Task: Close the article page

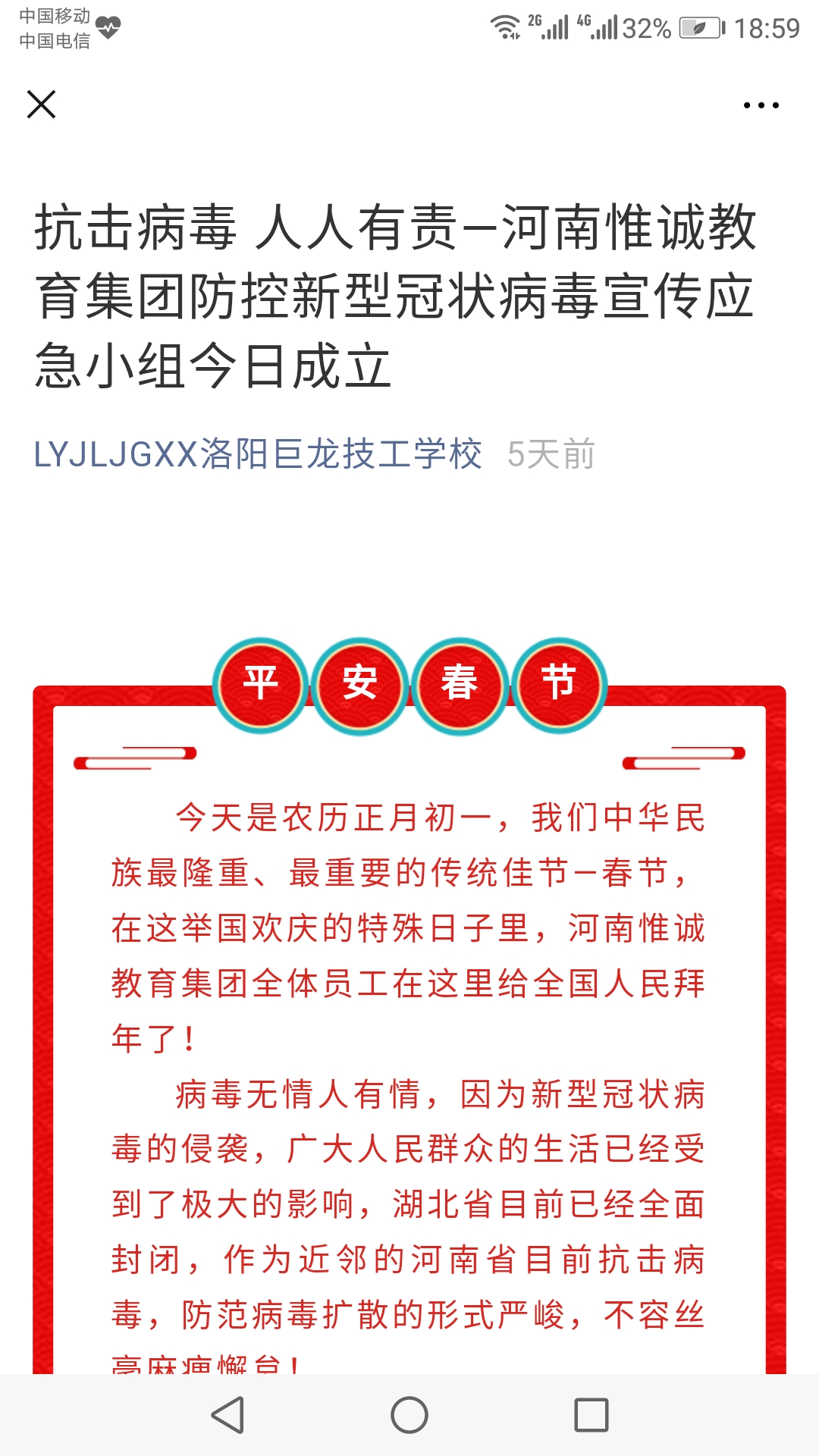Action: pyautogui.click(x=41, y=105)
